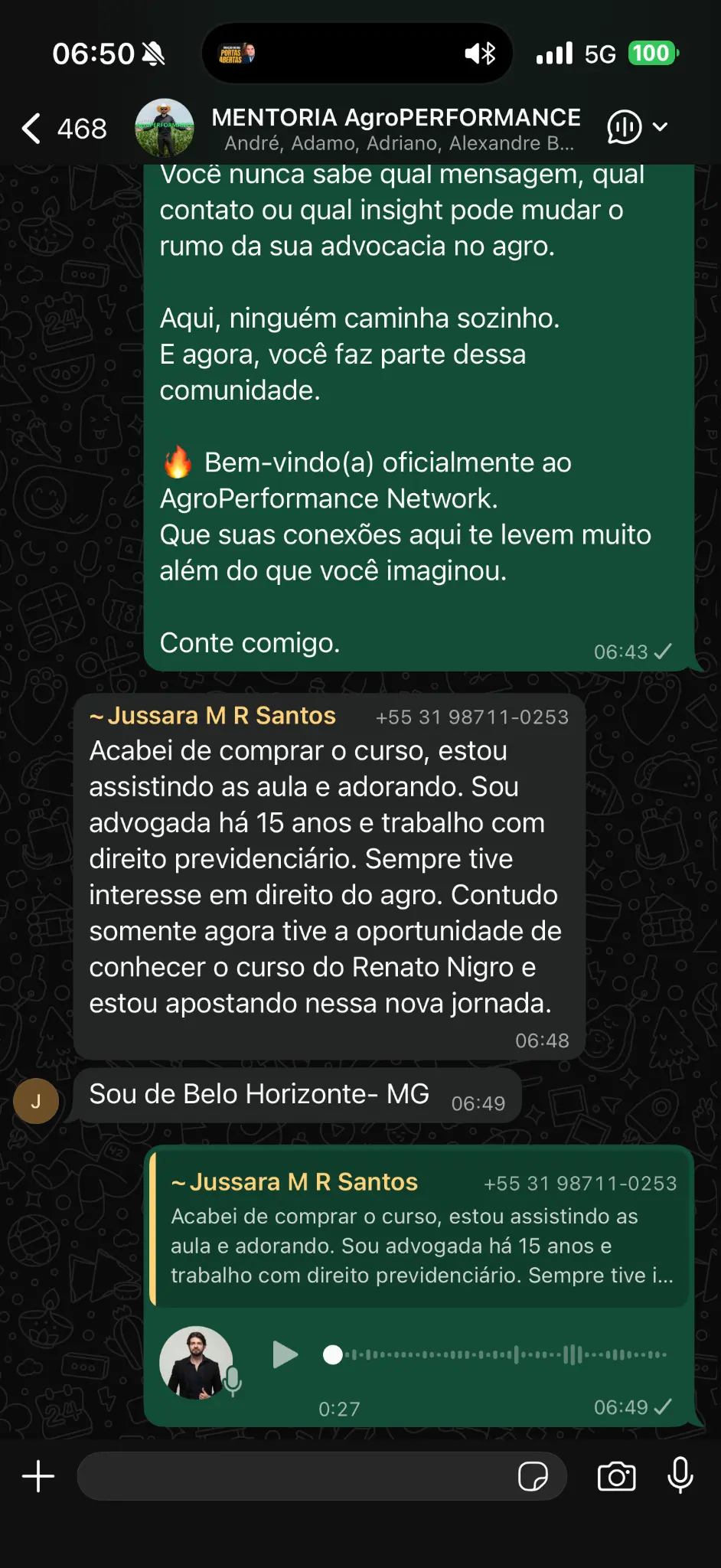Tap the plus icon to attach a file
The height and width of the screenshot is (1568, 721).
(38, 1476)
